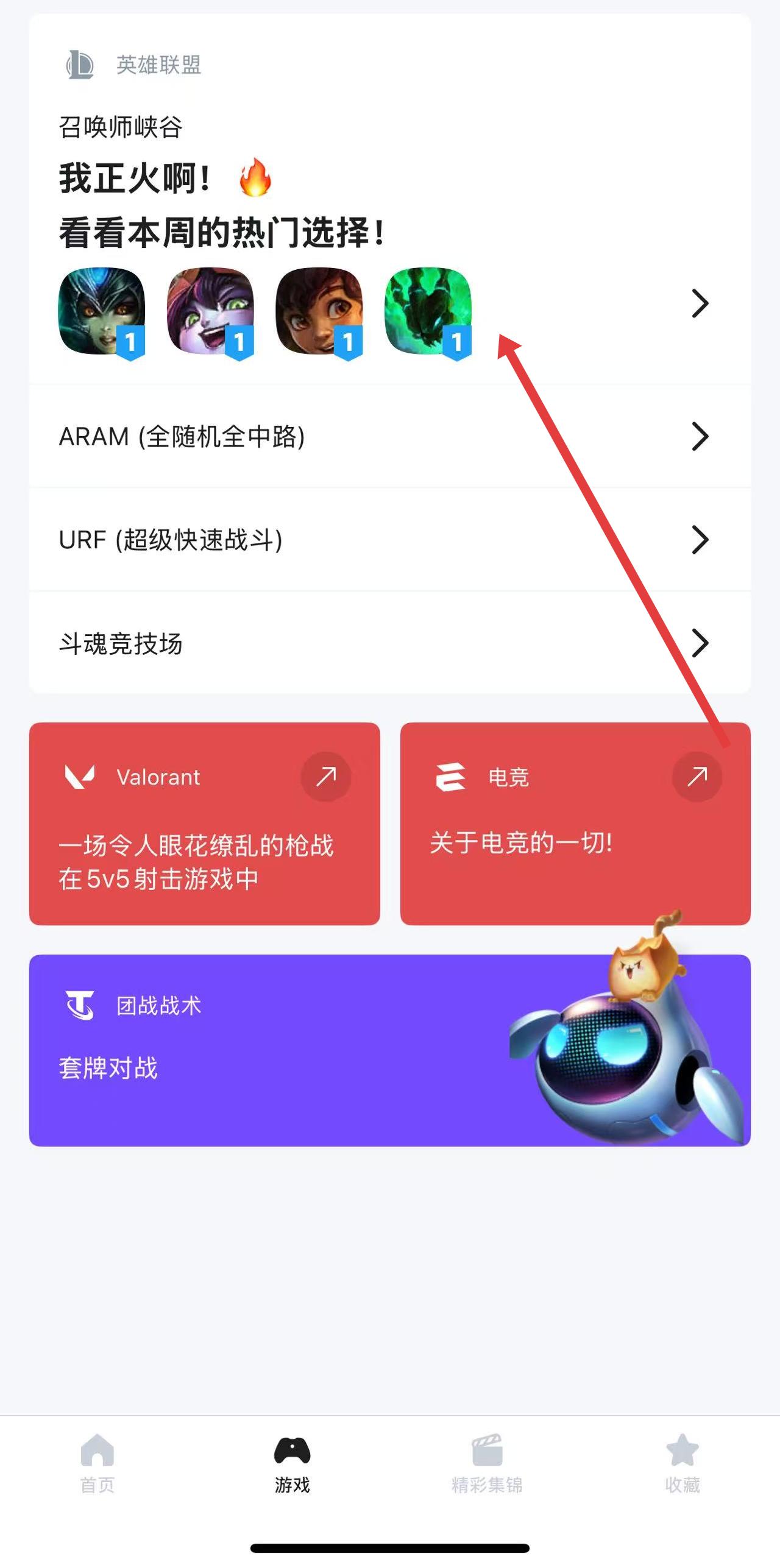Expand this week's popular champion picks chevron

tap(700, 303)
